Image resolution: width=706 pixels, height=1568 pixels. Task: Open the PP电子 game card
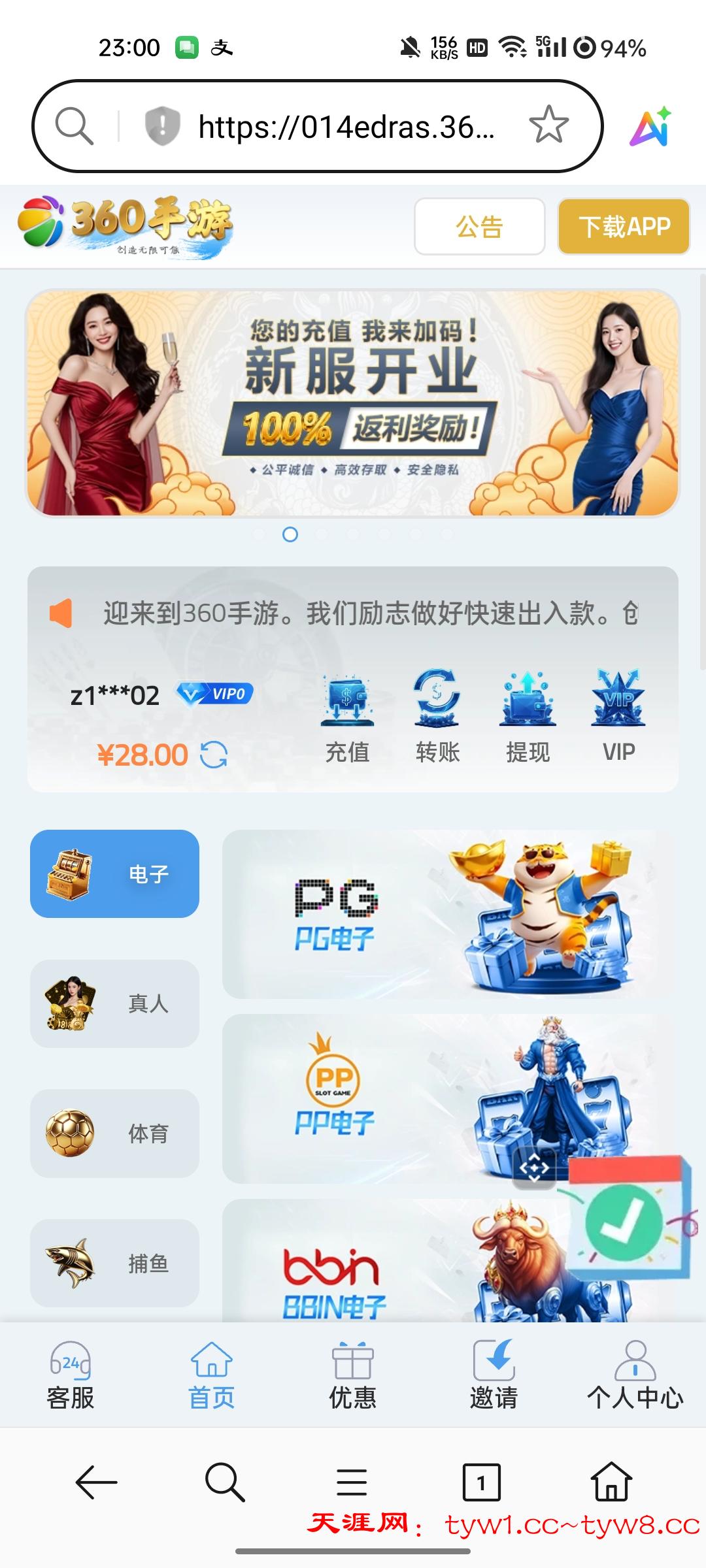392,1098
